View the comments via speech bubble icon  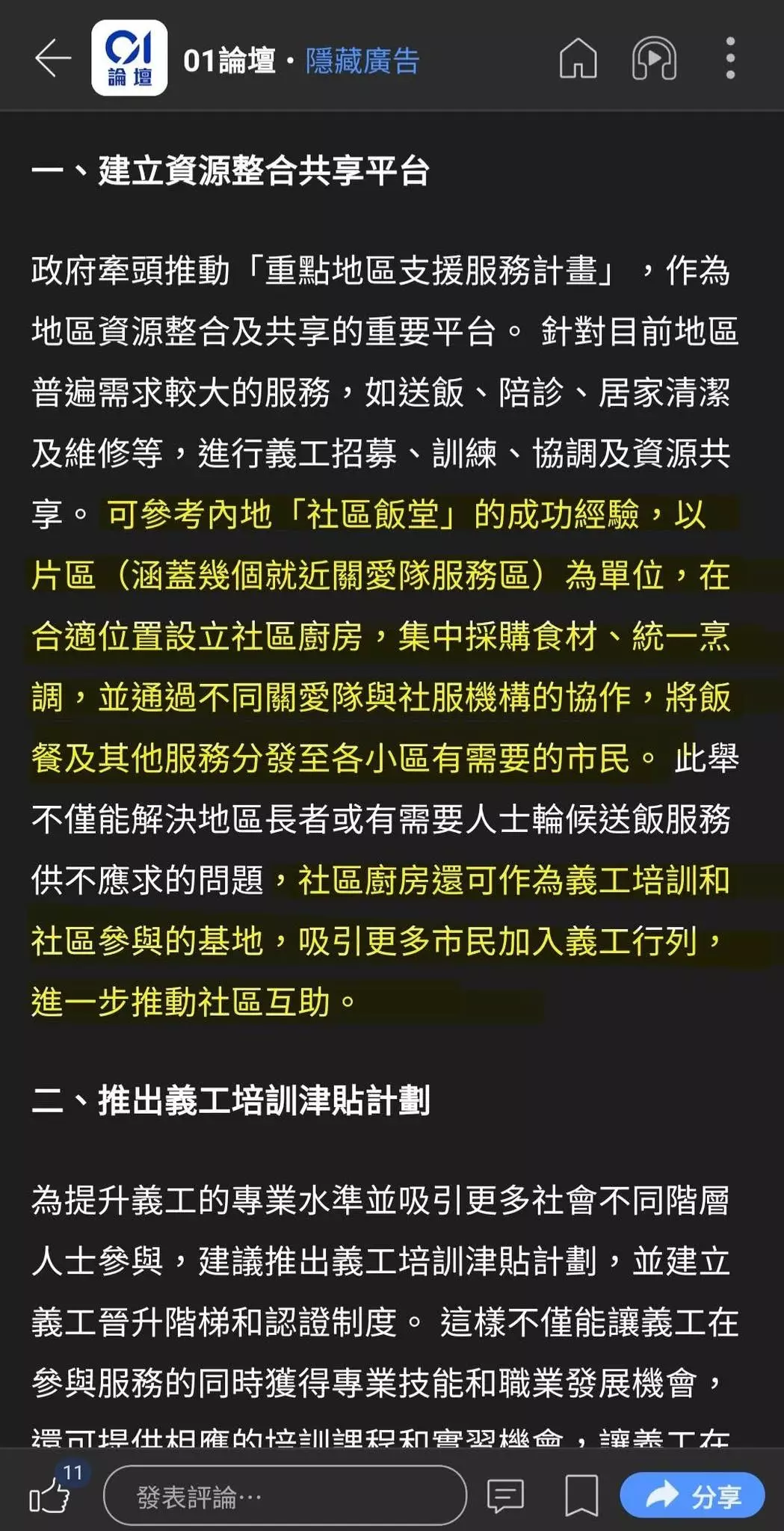coord(505,1495)
